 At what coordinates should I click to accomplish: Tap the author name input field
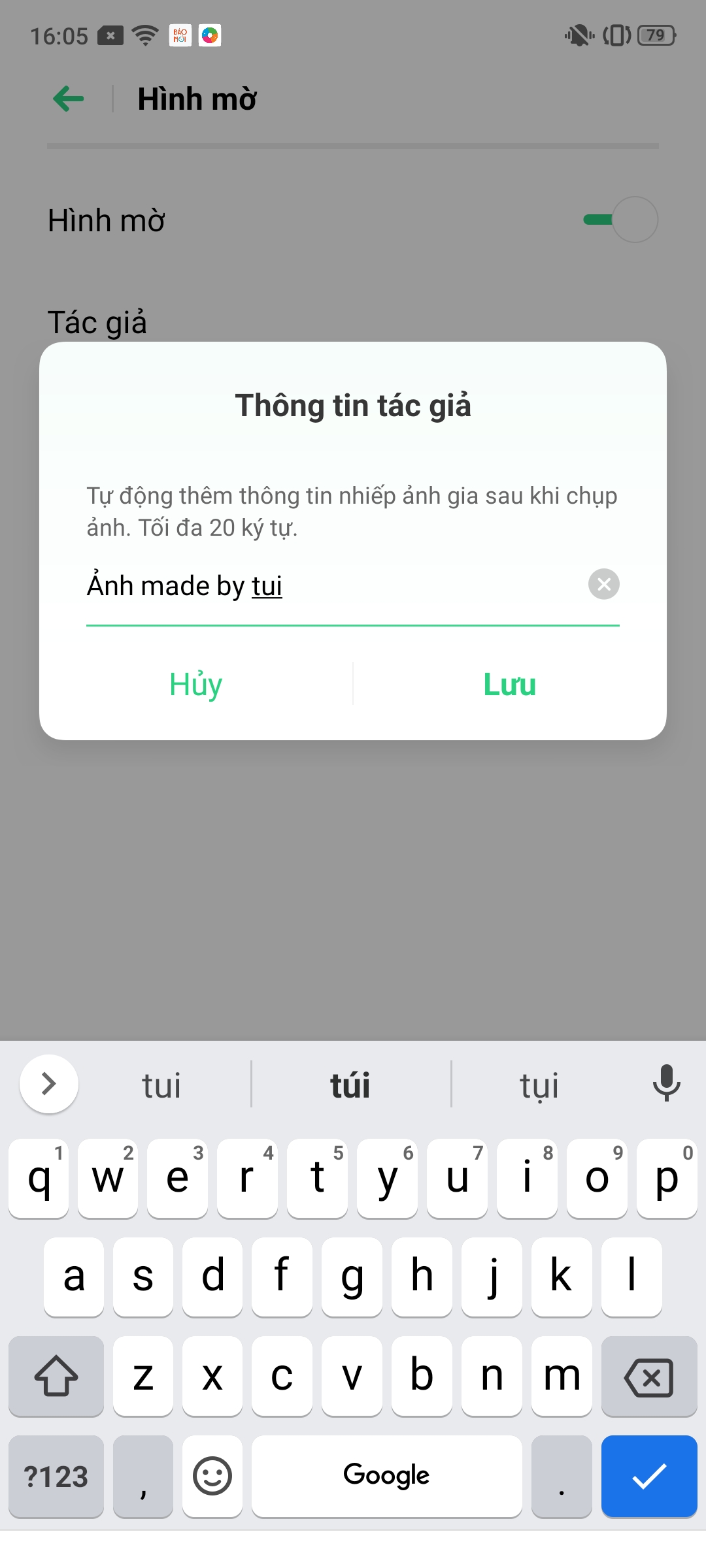(x=327, y=586)
